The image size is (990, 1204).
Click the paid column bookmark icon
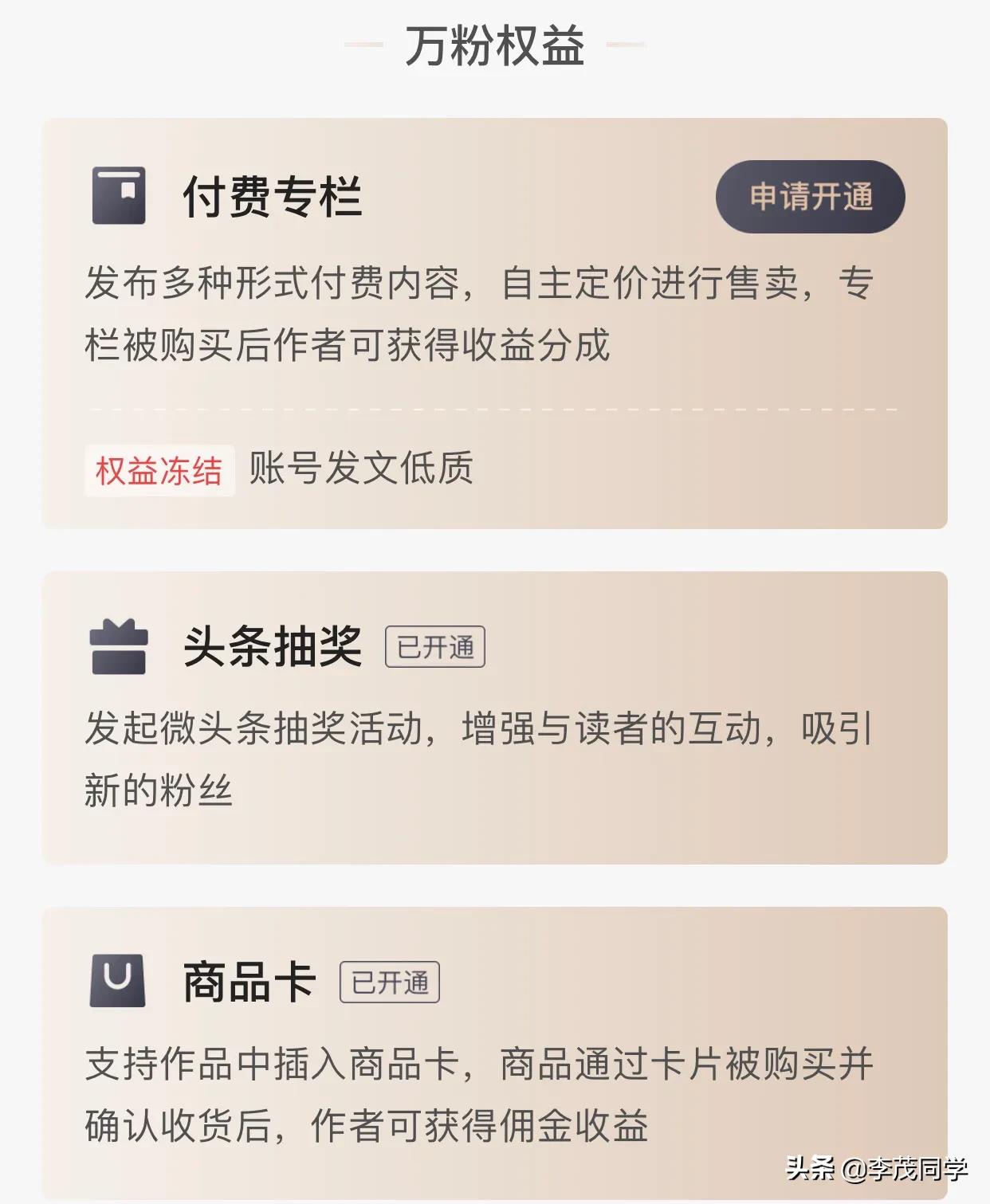pos(118,196)
